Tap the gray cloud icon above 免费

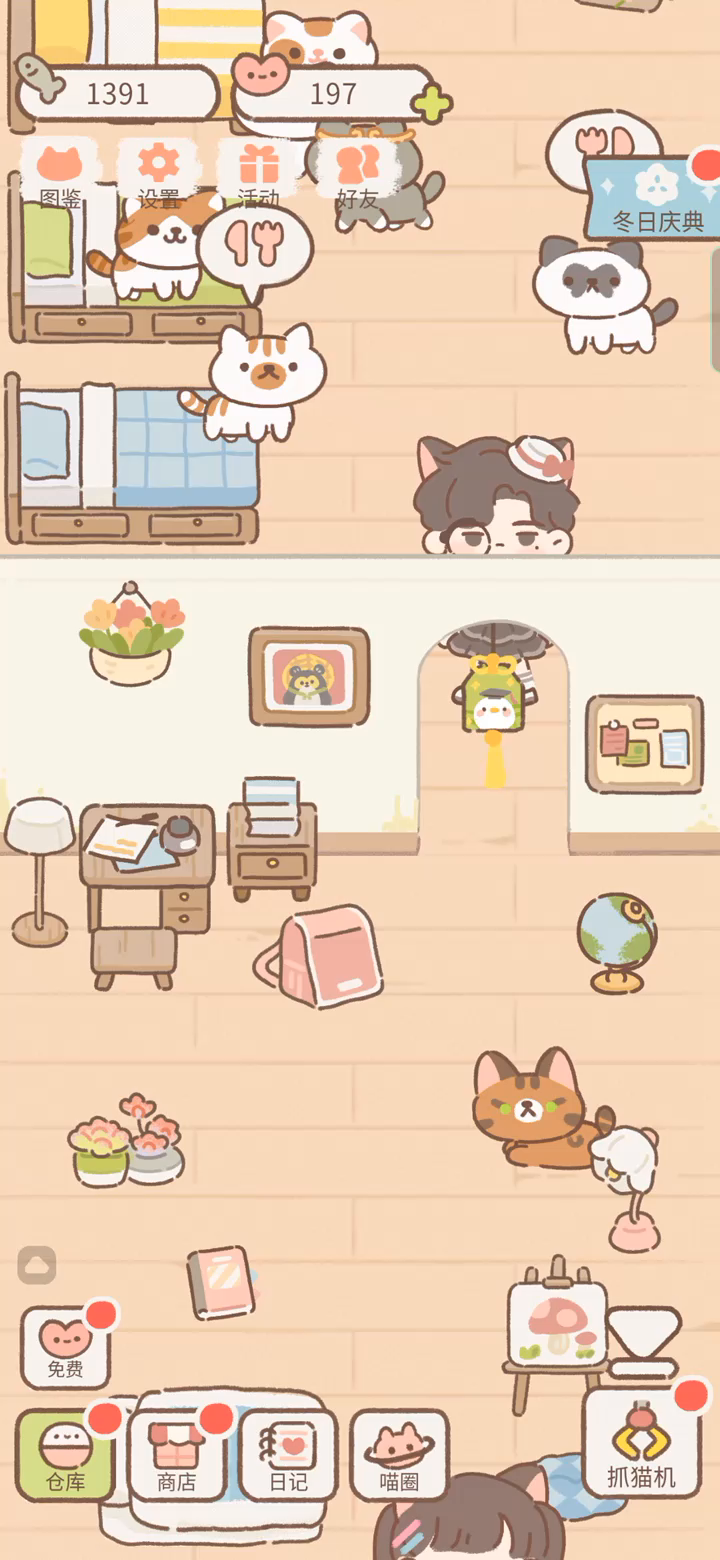(37, 1265)
